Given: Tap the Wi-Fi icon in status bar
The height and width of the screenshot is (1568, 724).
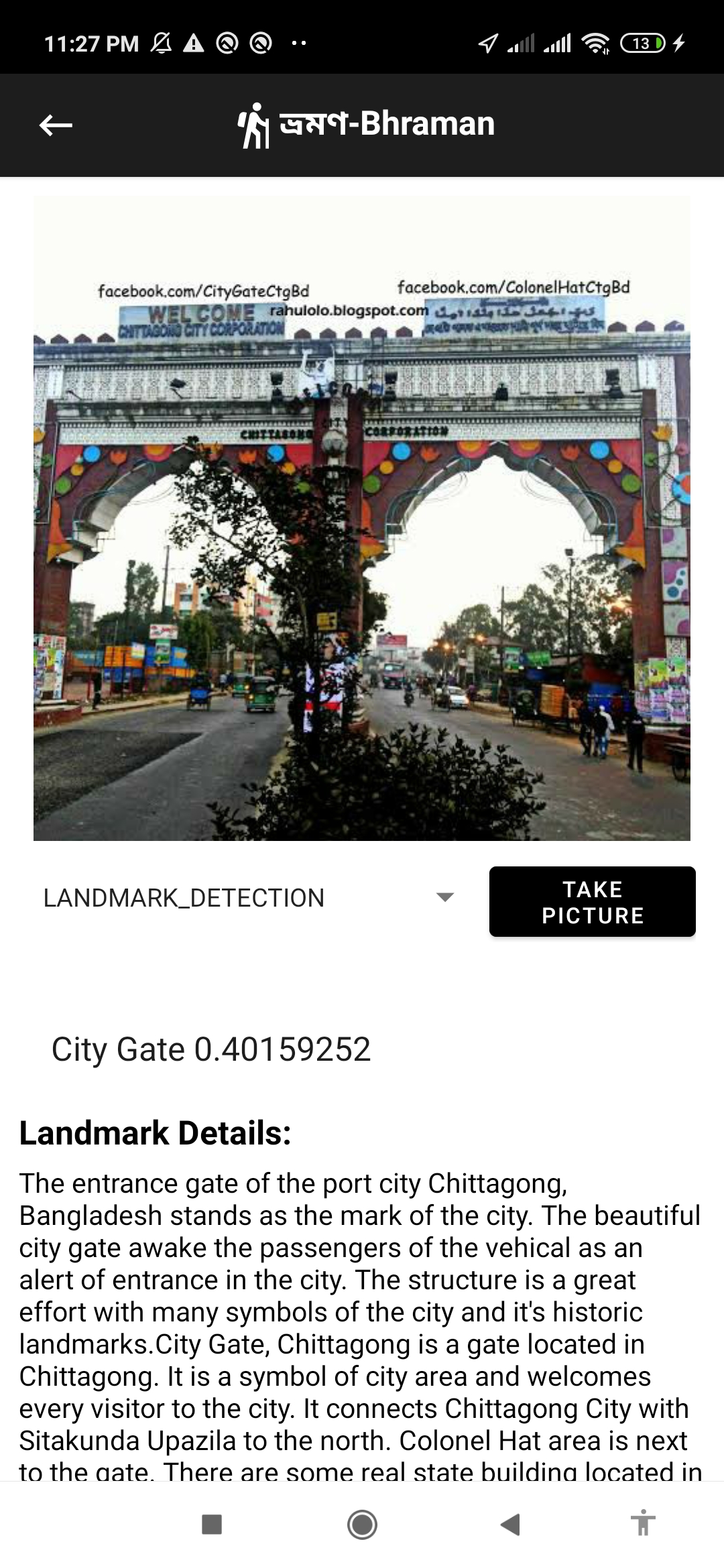Looking at the screenshot, I should pyautogui.click(x=594, y=43).
